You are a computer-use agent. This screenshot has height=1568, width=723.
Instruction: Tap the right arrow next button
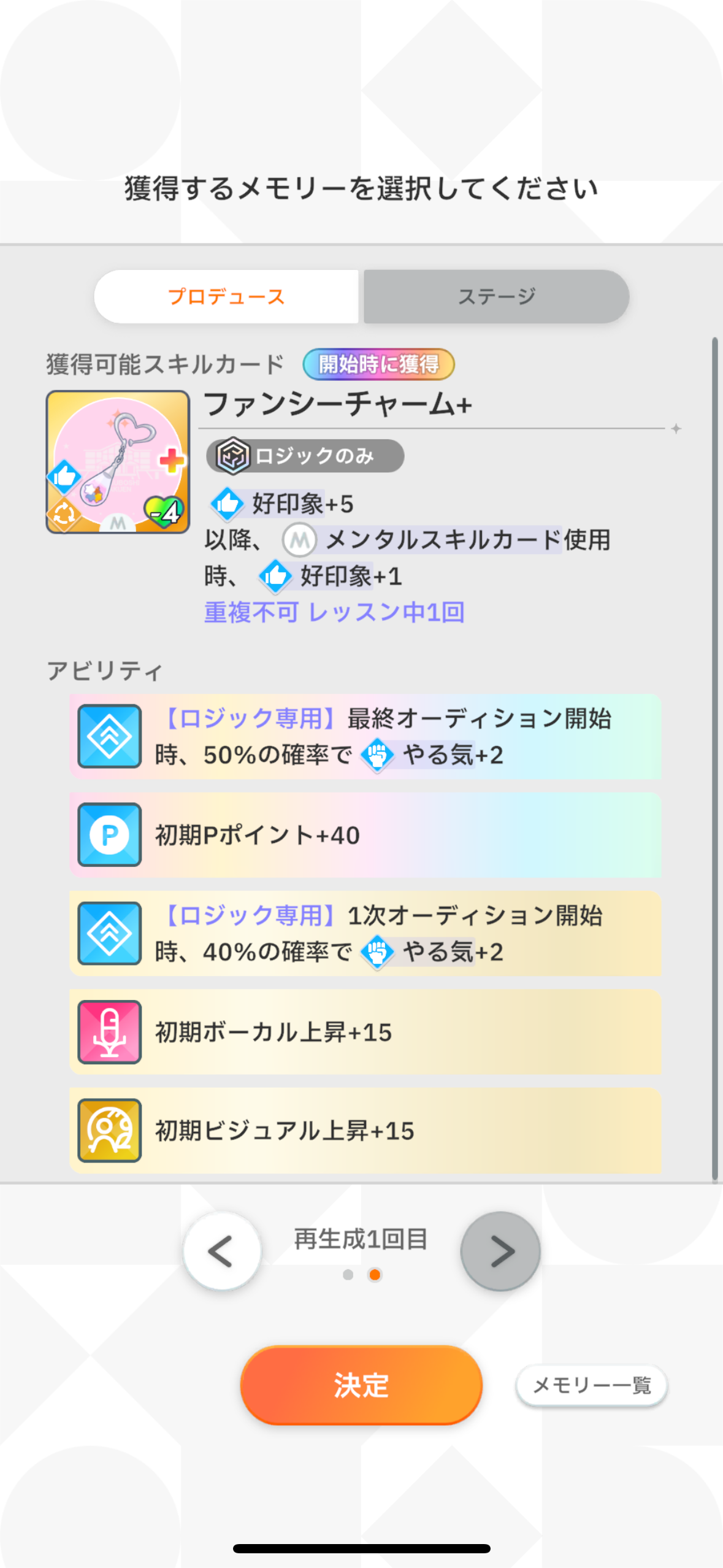point(500,1251)
